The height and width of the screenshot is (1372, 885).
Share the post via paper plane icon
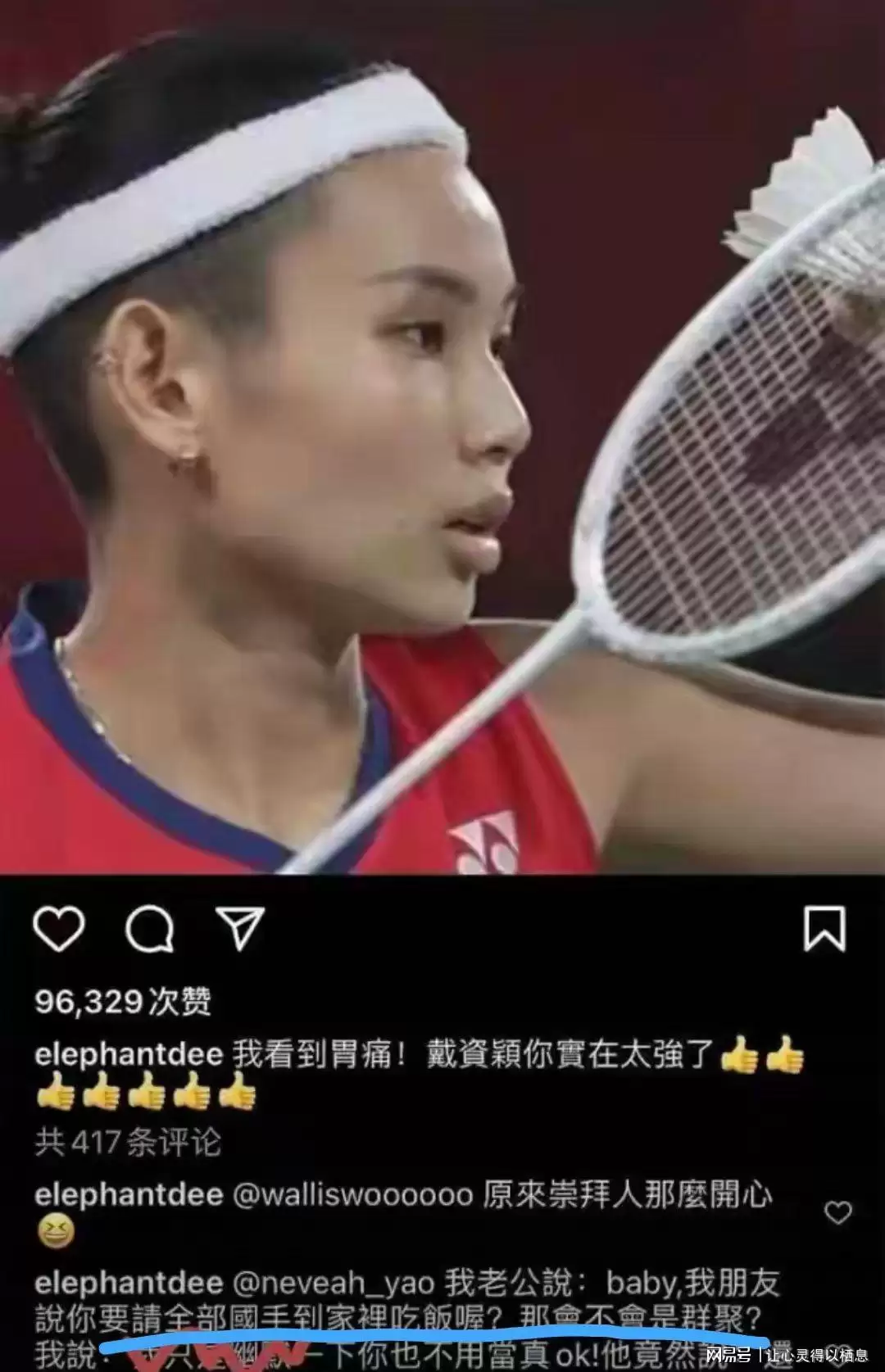tap(239, 929)
